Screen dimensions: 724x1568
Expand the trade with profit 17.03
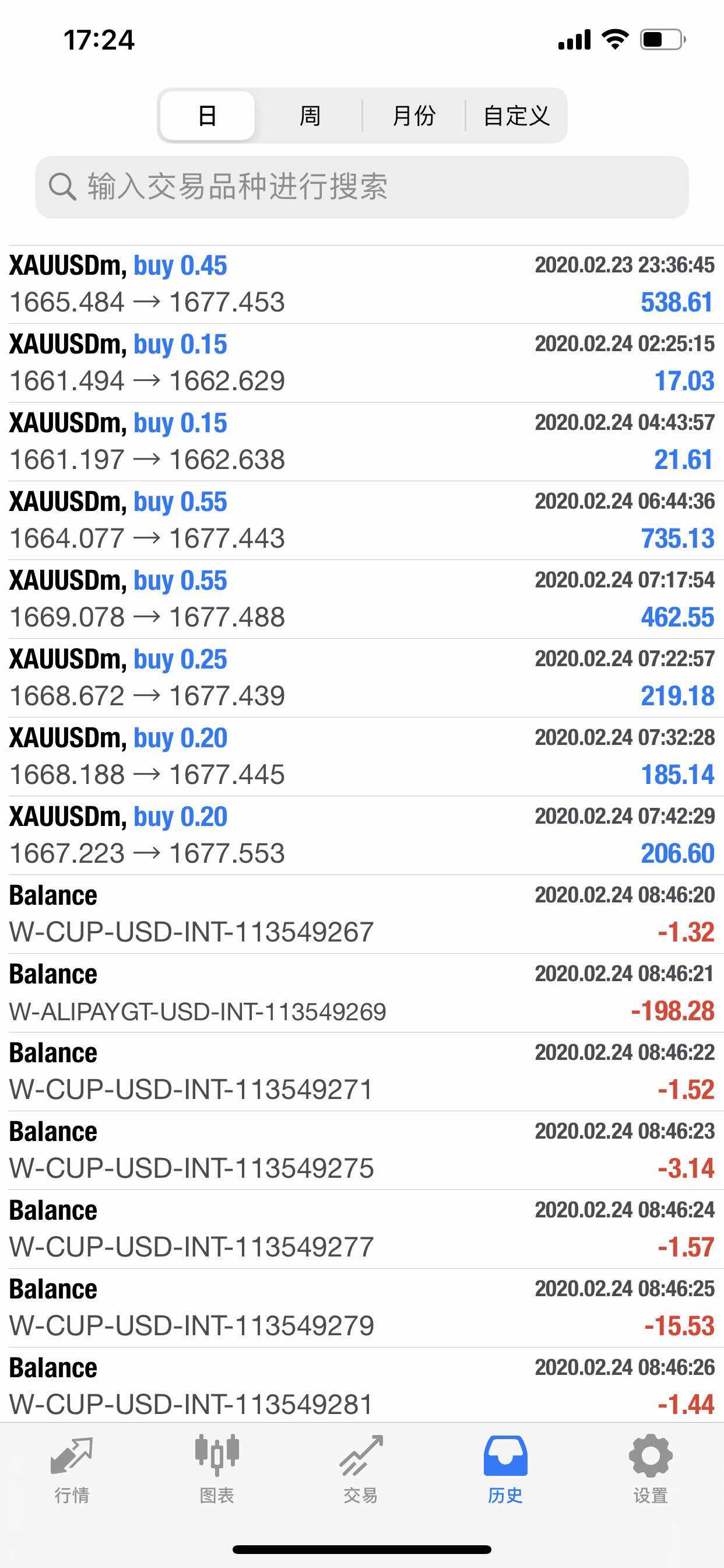pyautogui.click(x=361, y=363)
